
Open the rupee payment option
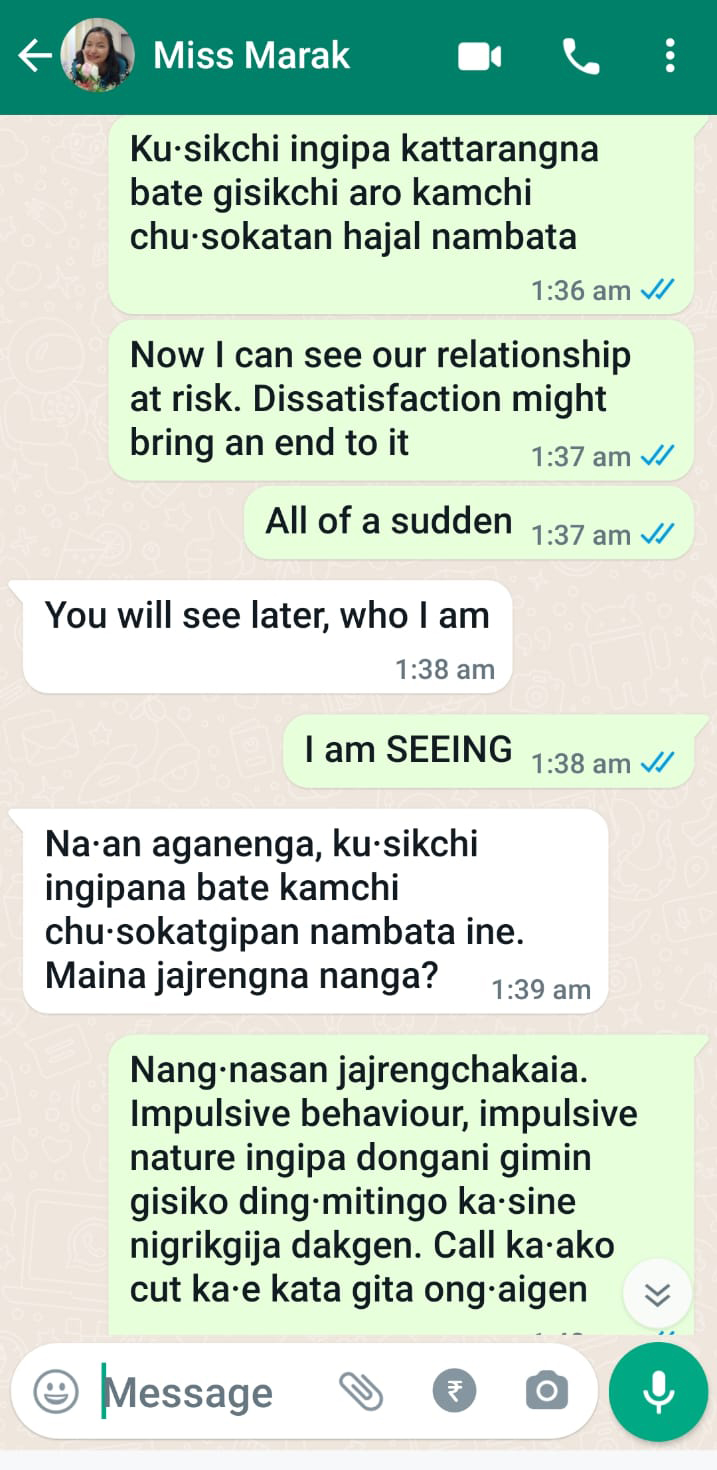coord(454,1391)
